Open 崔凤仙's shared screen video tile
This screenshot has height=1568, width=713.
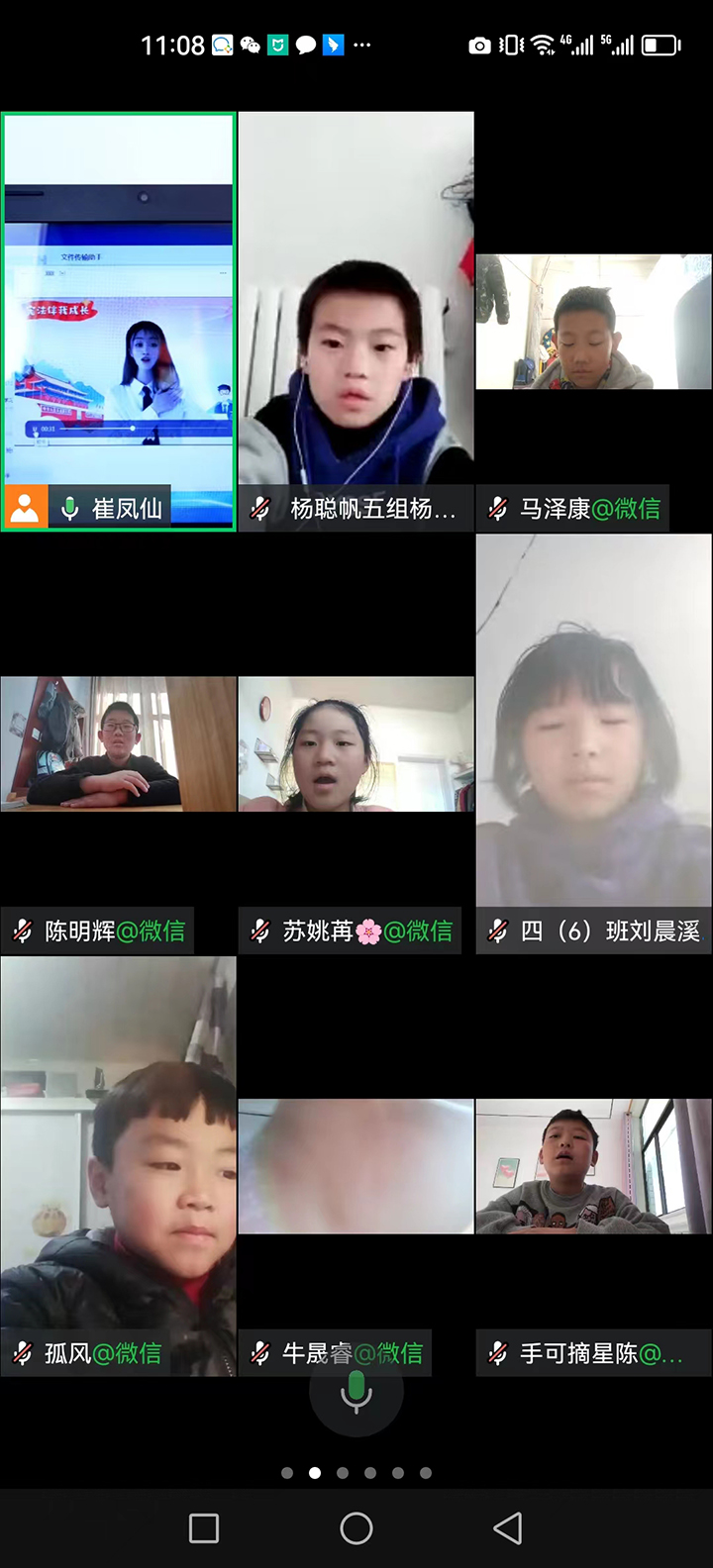click(x=119, y=322)
